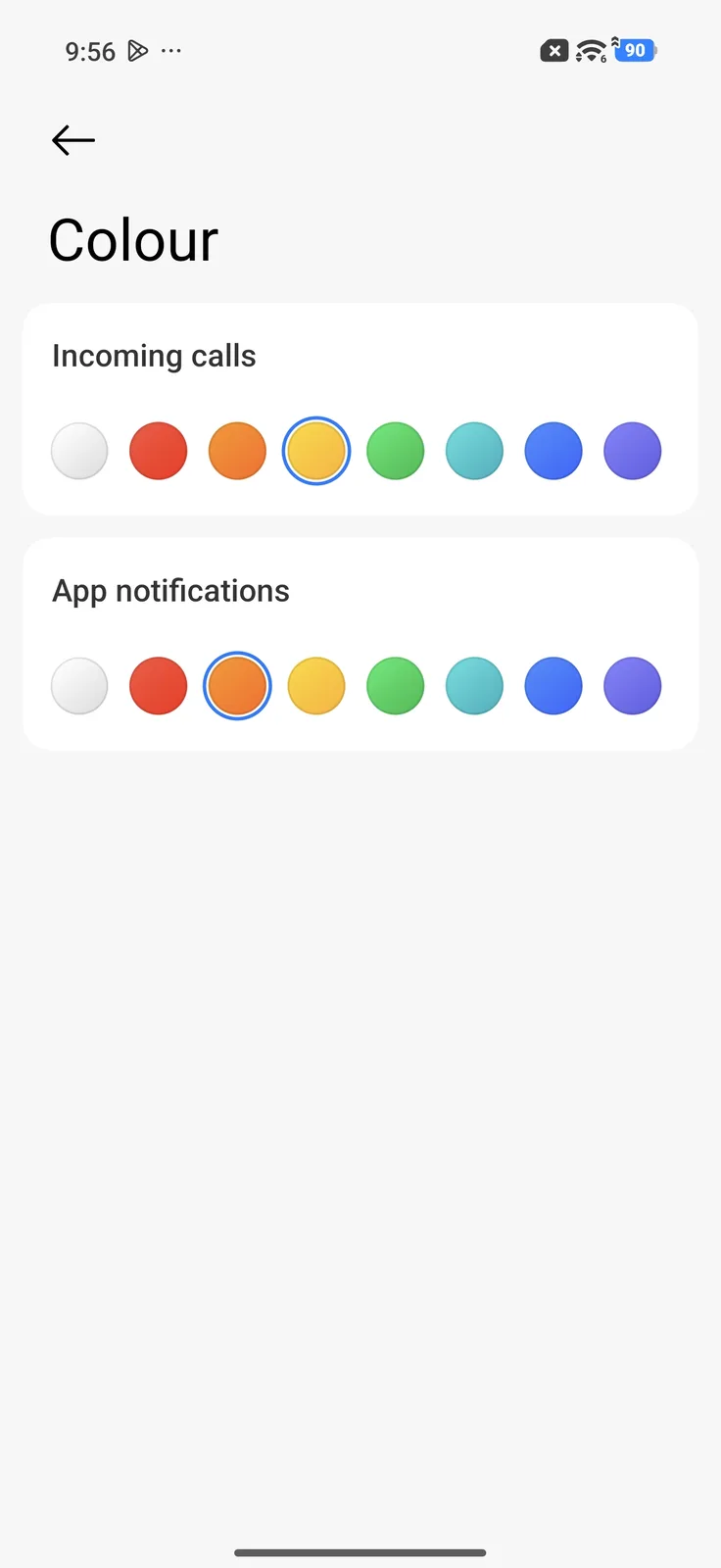Select teal for Incoming calls
Image resolution: width=721 pixels, height=1568 pixels.
click(x=474, y=451)
